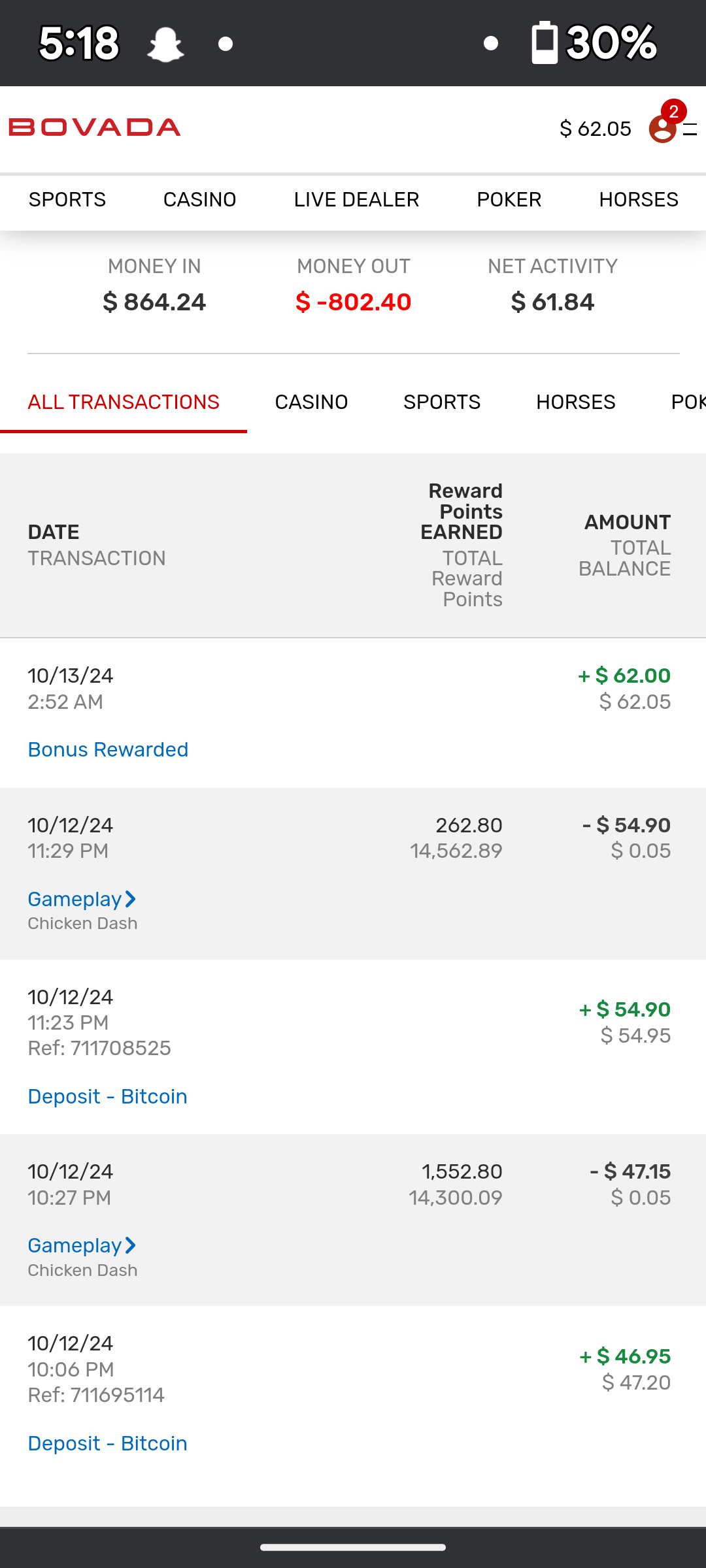Tap the clock in the status bar
The height and width of the screenshot is (1568, 706).
click(x=78, y=43)
